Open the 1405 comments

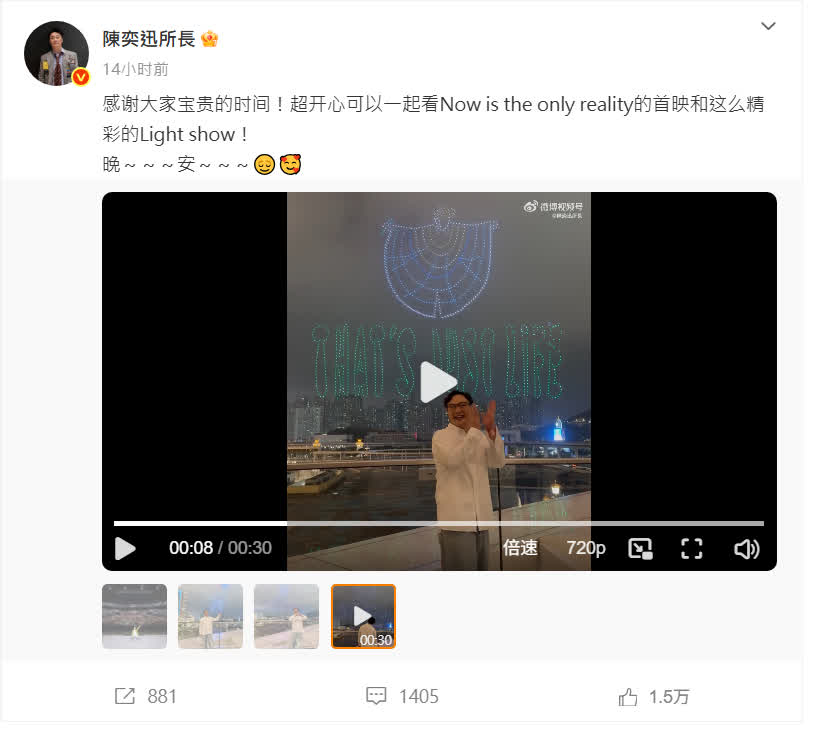coord(402,696)
